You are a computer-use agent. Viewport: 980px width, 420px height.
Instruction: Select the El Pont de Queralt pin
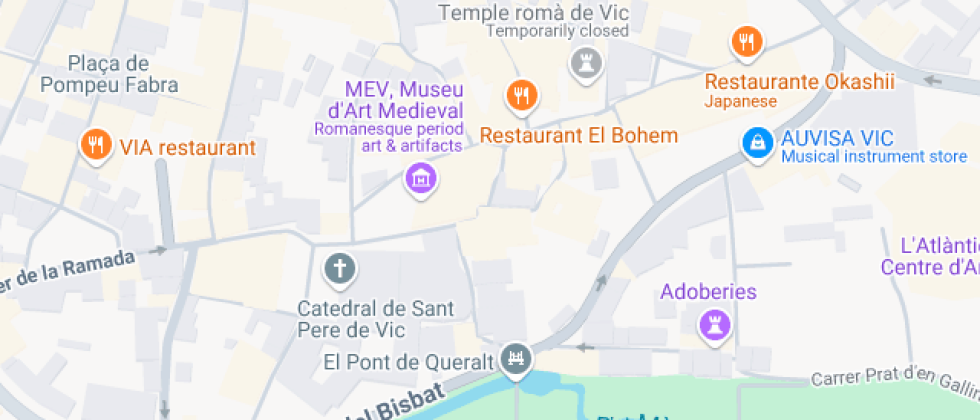click(517, 357)
